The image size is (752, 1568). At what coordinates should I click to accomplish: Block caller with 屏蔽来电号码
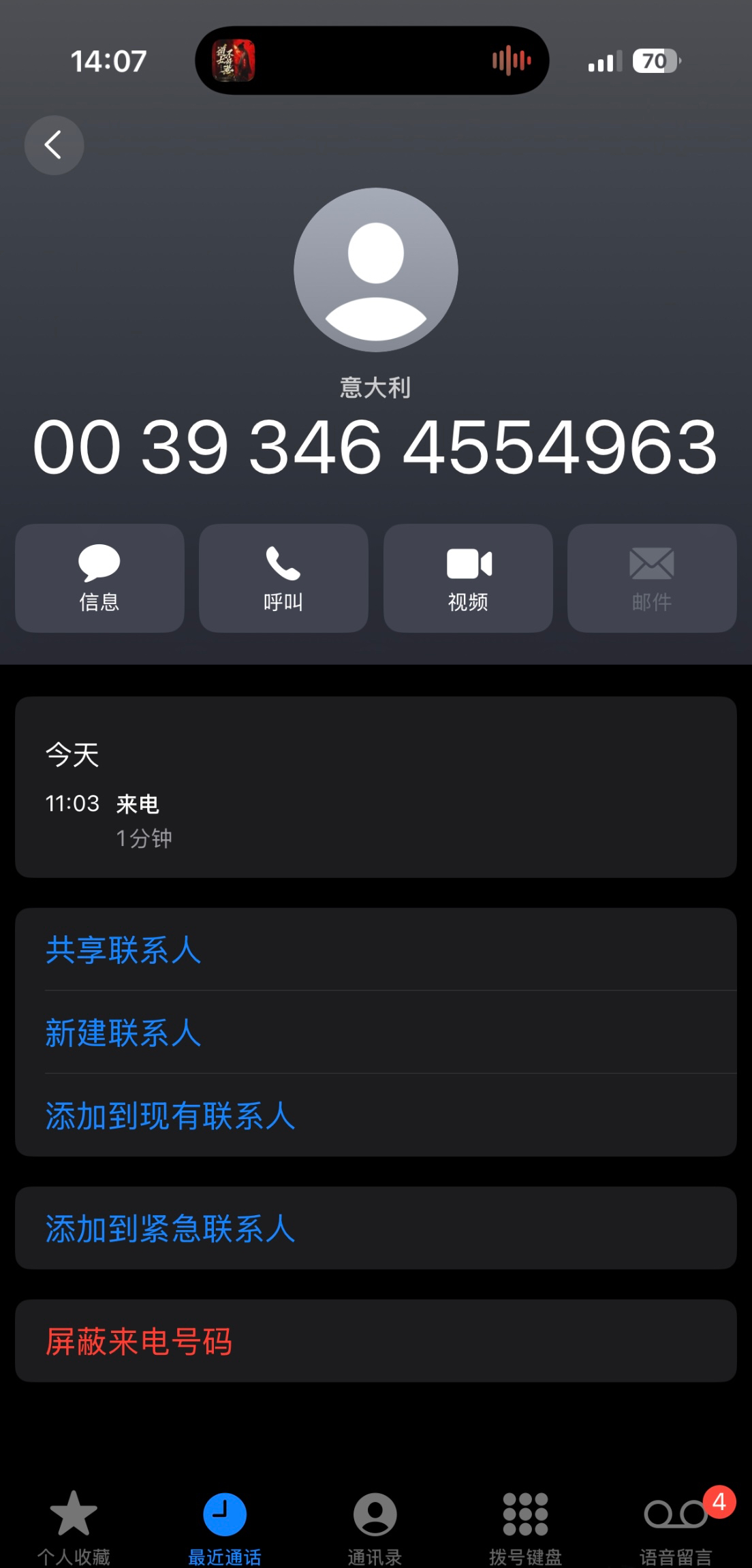[139, 1340]
